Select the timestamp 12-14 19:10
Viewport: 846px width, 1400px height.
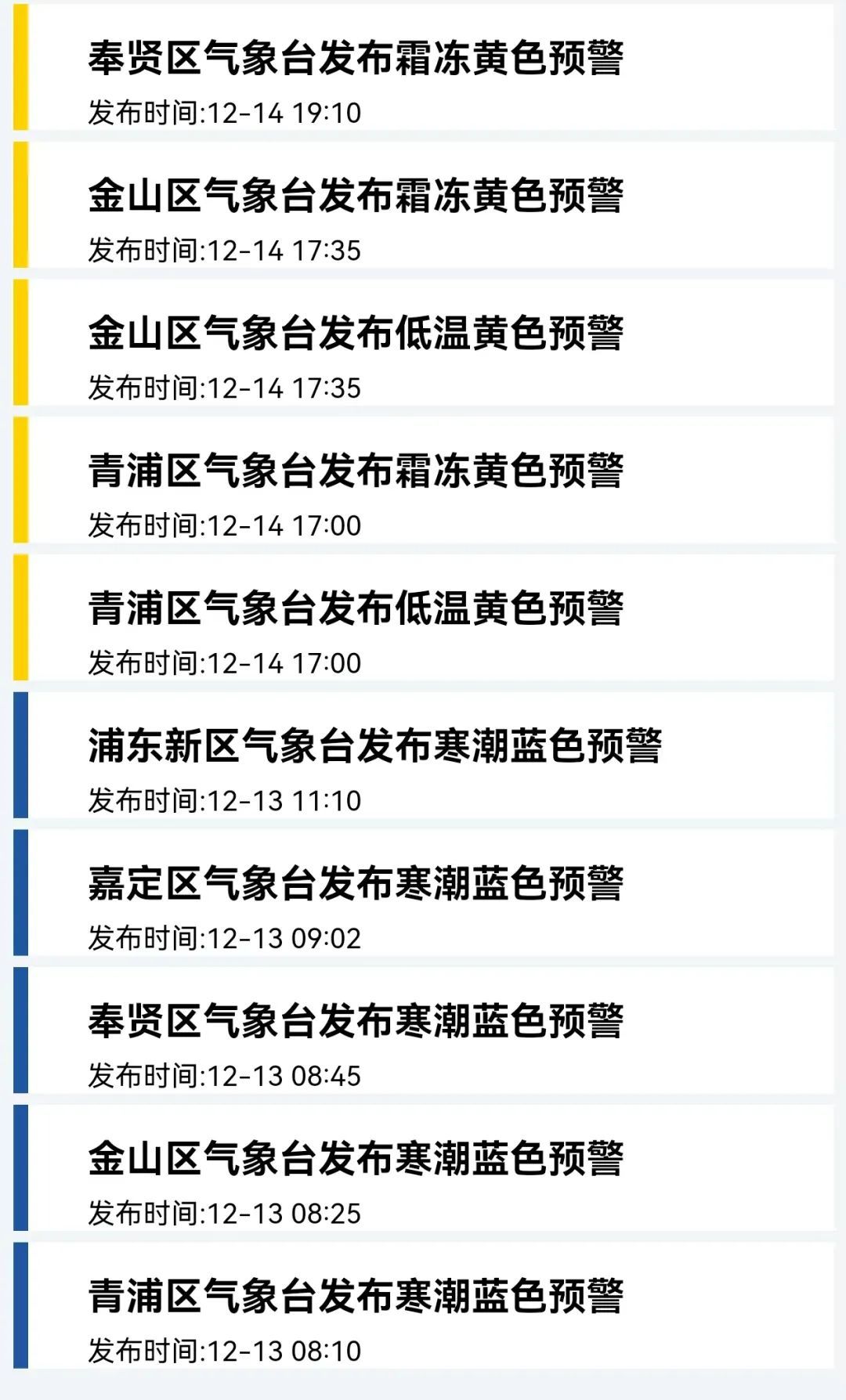[225, 111]
